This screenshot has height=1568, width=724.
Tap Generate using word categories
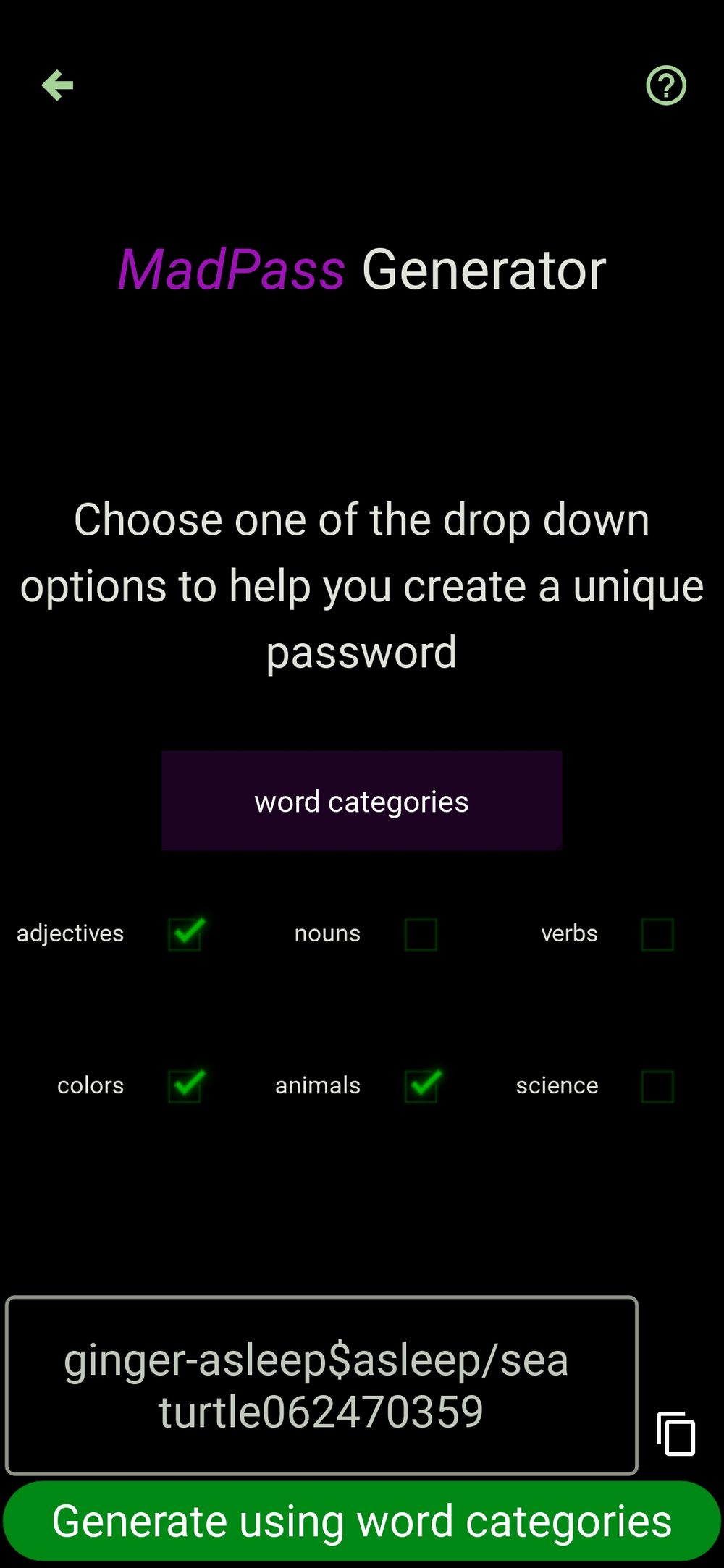361,1521
